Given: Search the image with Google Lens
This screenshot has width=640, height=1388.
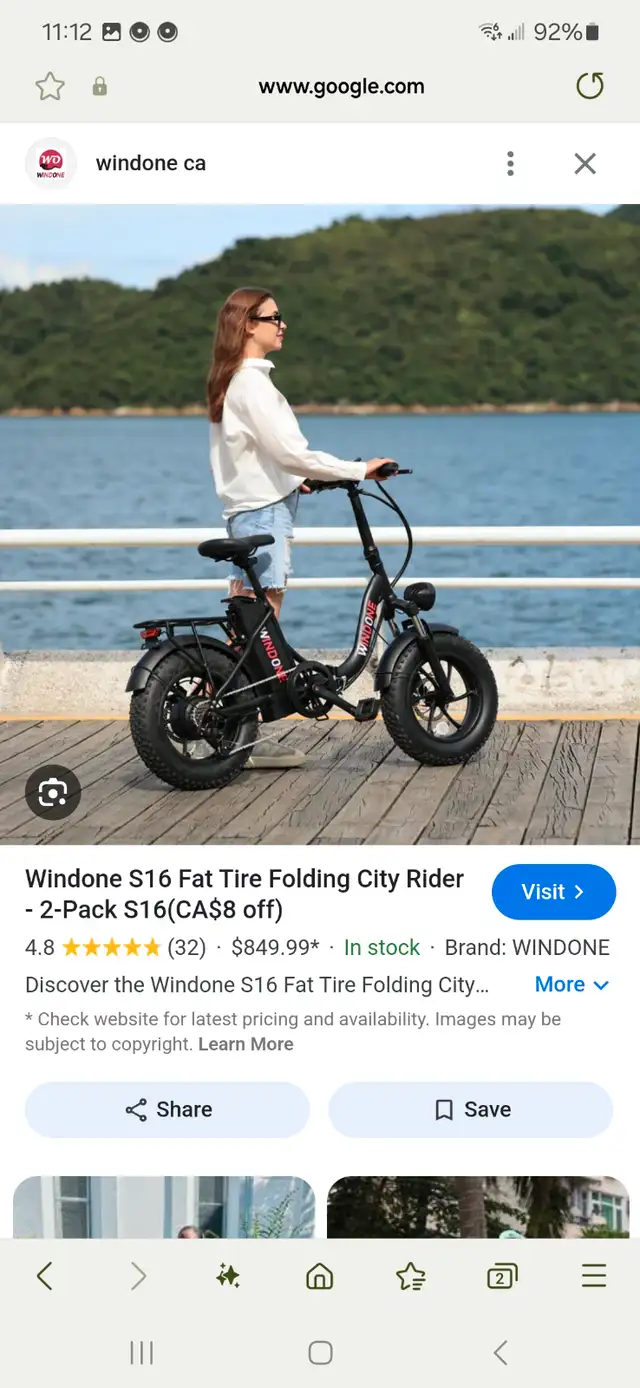Looking at the screenshot, I should pos(53,793).
